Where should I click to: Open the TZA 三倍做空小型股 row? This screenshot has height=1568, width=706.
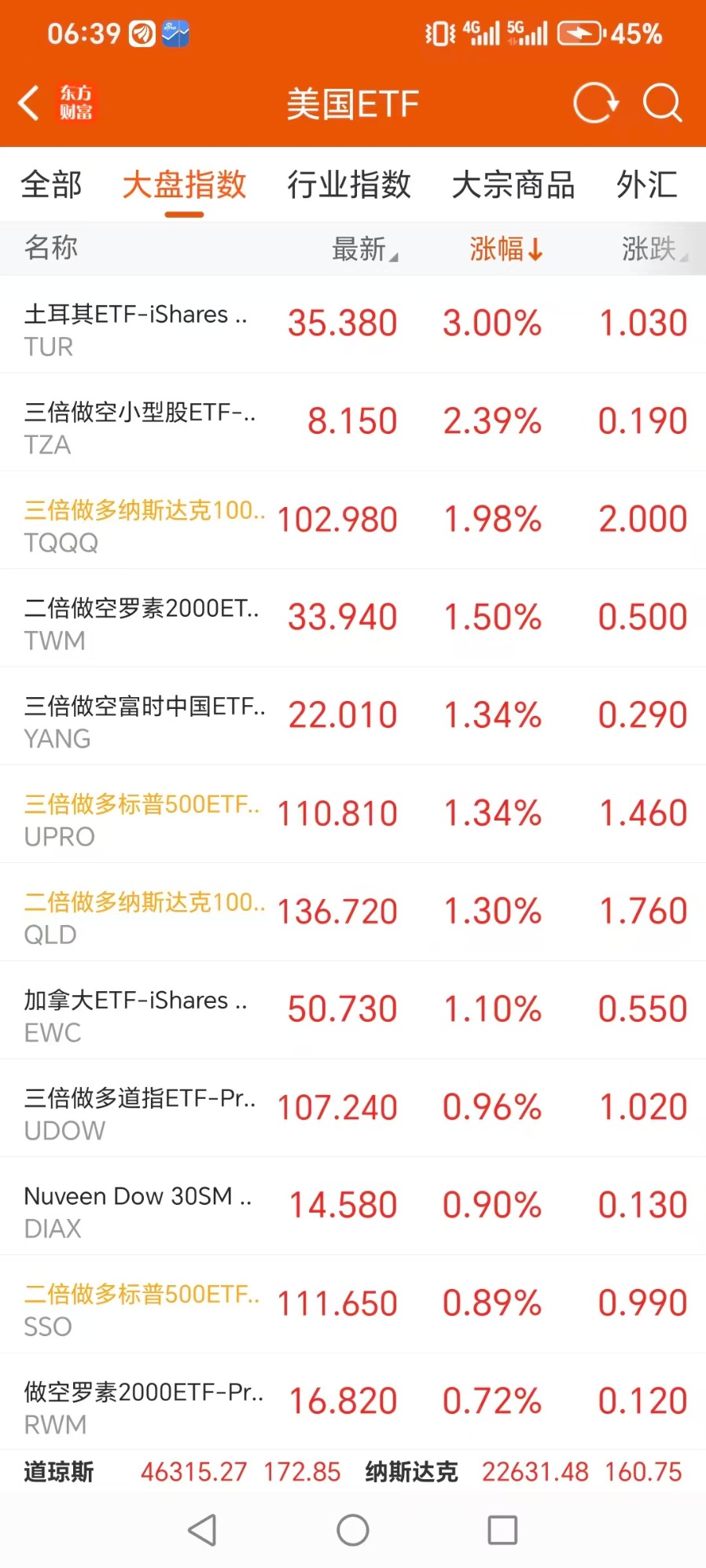coord(353,423)
